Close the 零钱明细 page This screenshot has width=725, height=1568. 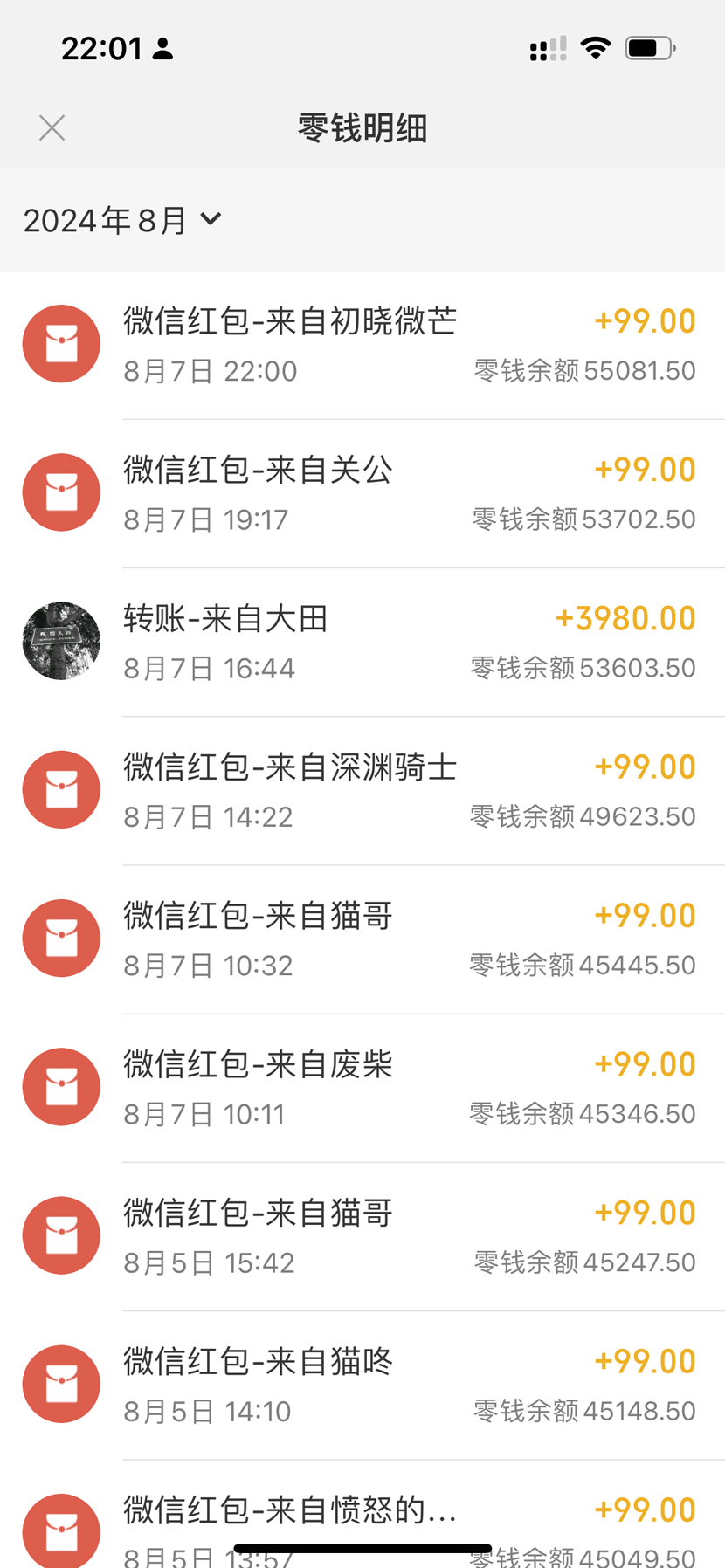click(x=52, y=128)
